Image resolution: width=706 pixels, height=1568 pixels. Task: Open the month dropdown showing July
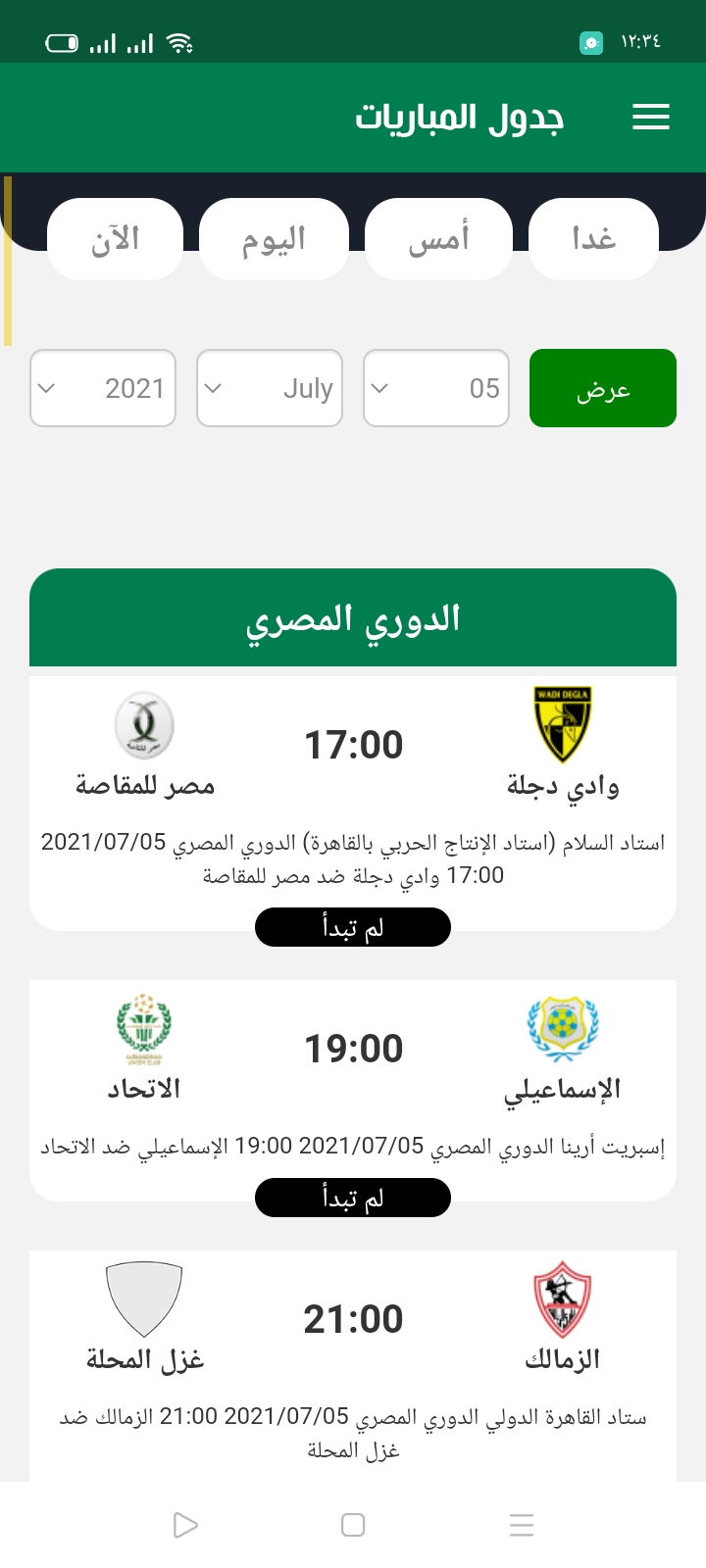point(270,388)
